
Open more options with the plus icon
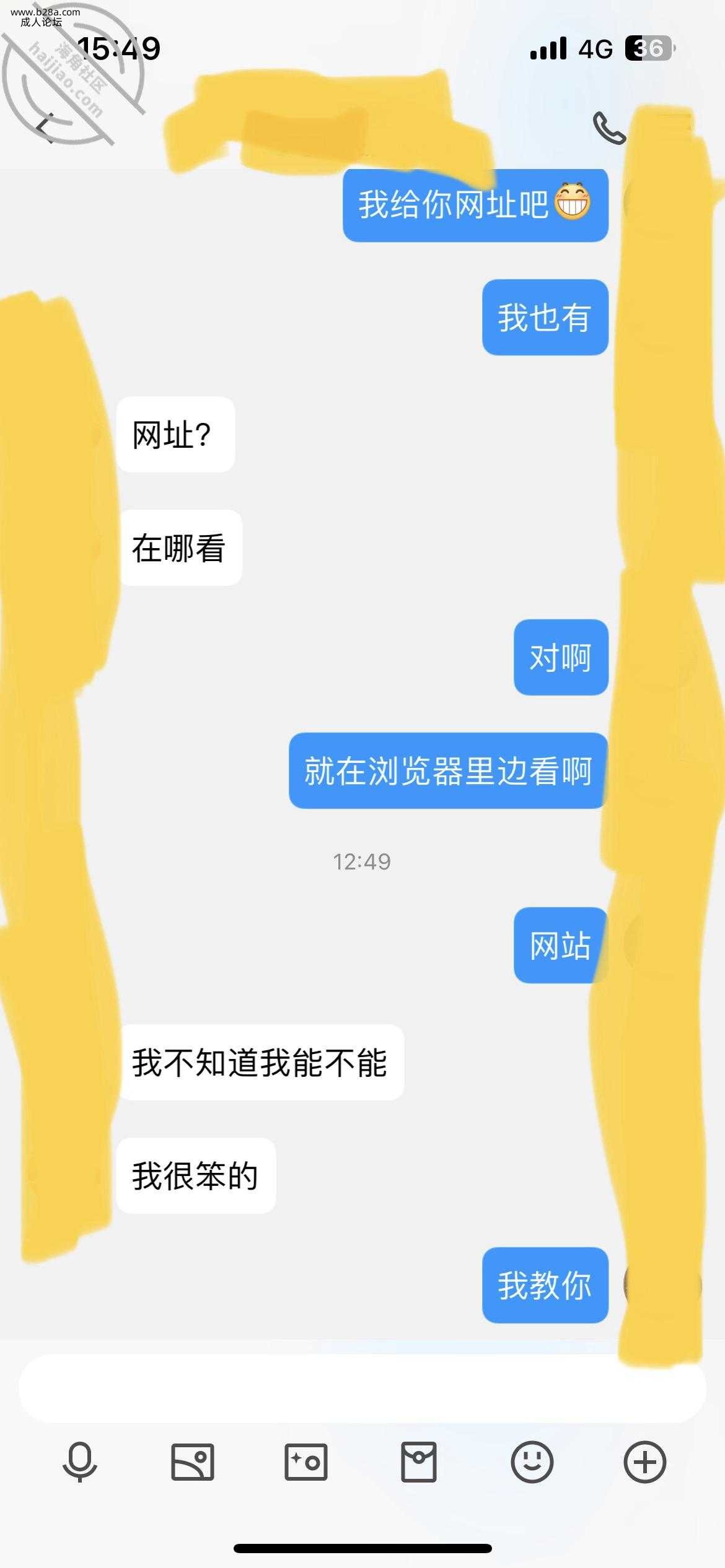(644, 1462)
